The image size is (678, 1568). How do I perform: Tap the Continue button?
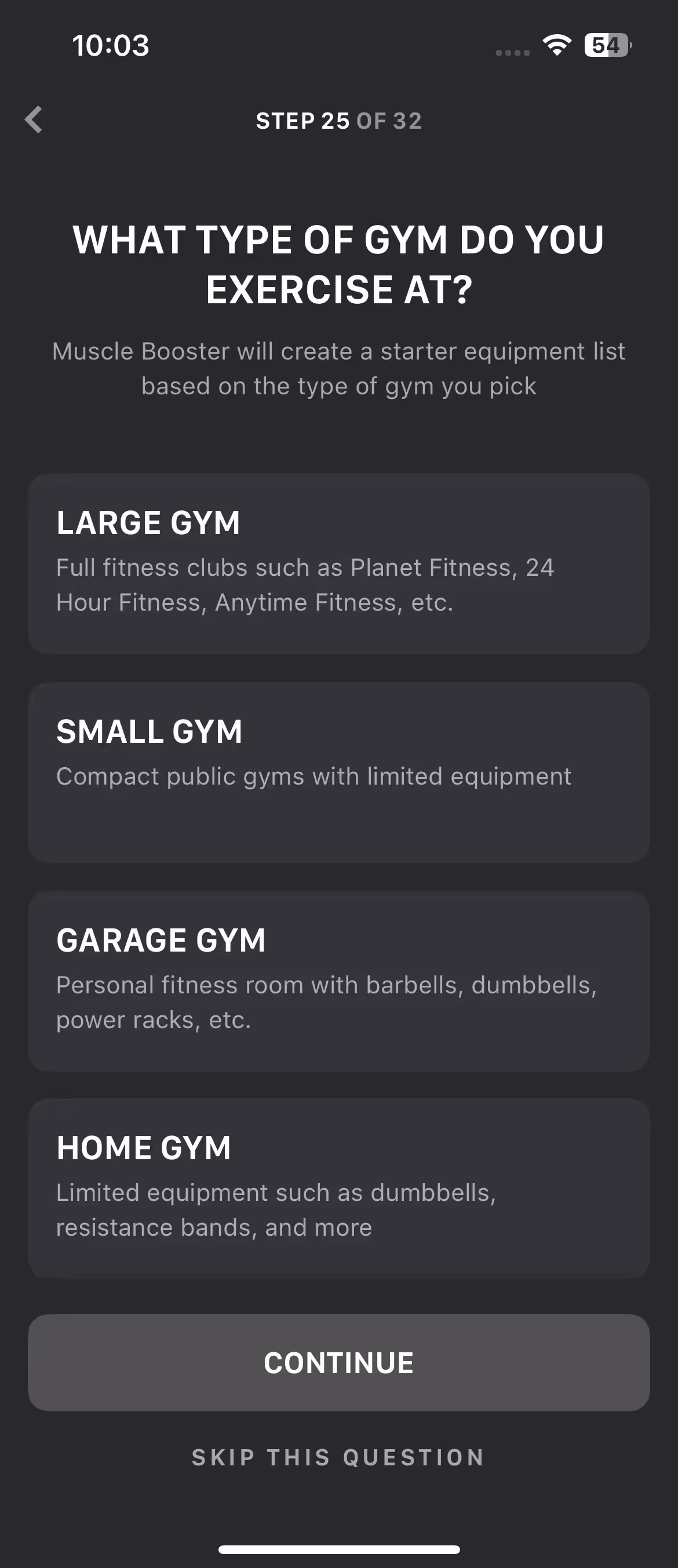pyautogui.click(x=338, y=1363)
